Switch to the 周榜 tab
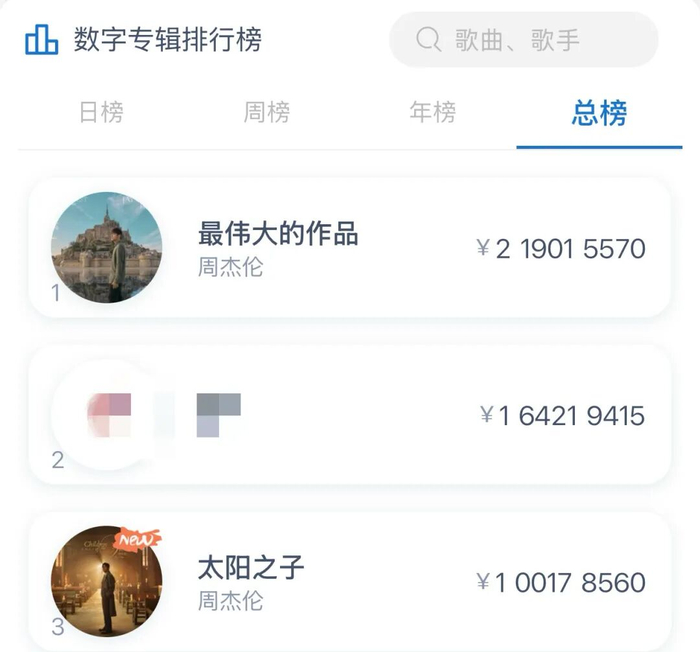 [x=267, y=113]
